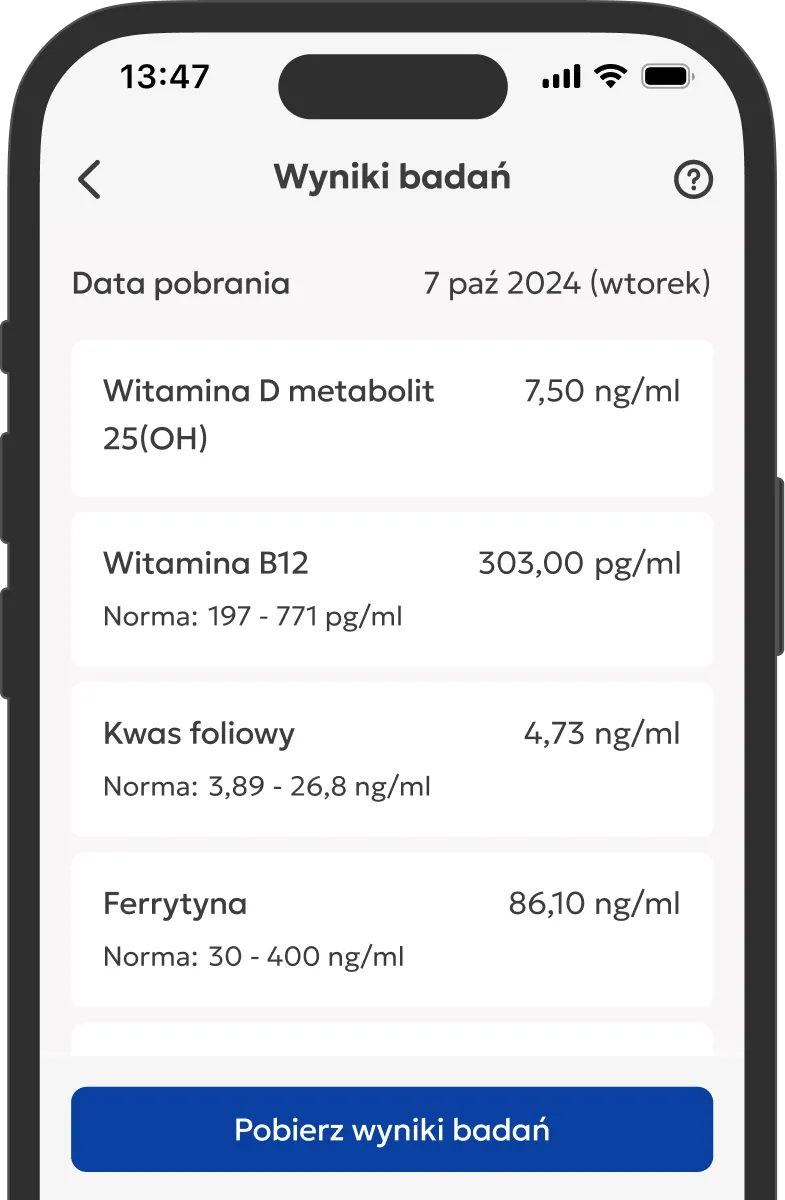Select the chevron back navigation control
785x1200 pixels.
click(x=89, y=180)
